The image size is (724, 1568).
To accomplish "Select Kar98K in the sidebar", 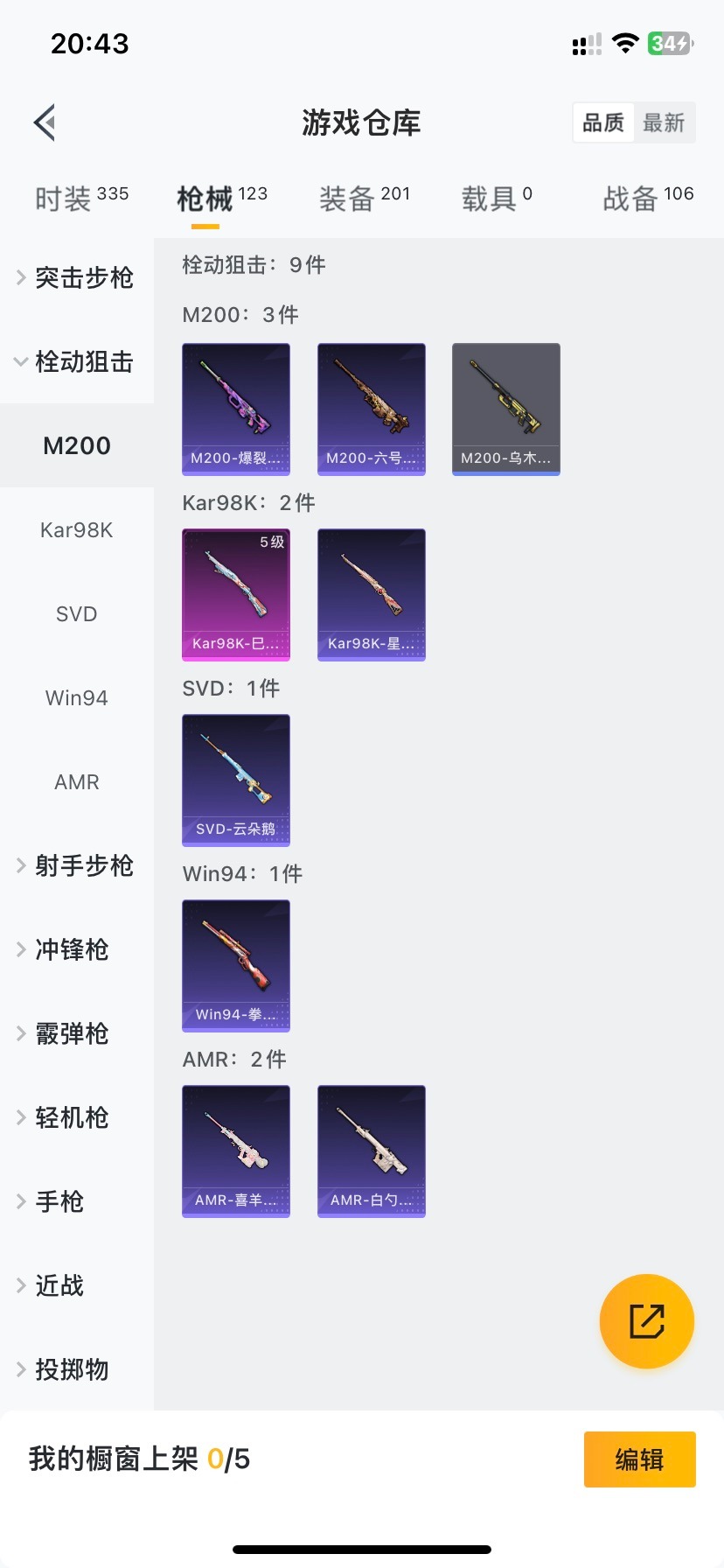I will [77, 530].
